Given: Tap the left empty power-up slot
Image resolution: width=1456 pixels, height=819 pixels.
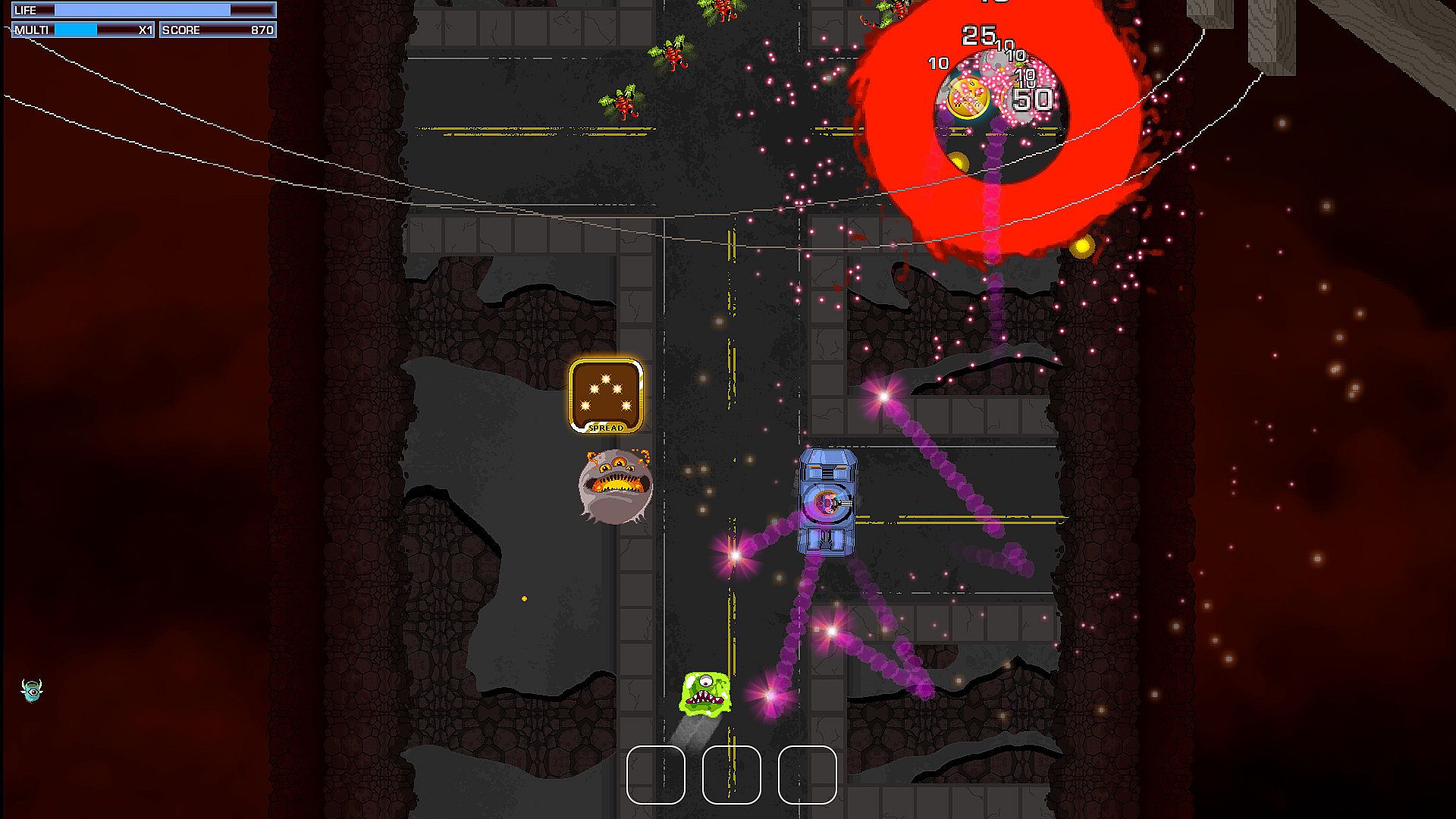Looking at the screenshot, I should click(x=656, y=774).
